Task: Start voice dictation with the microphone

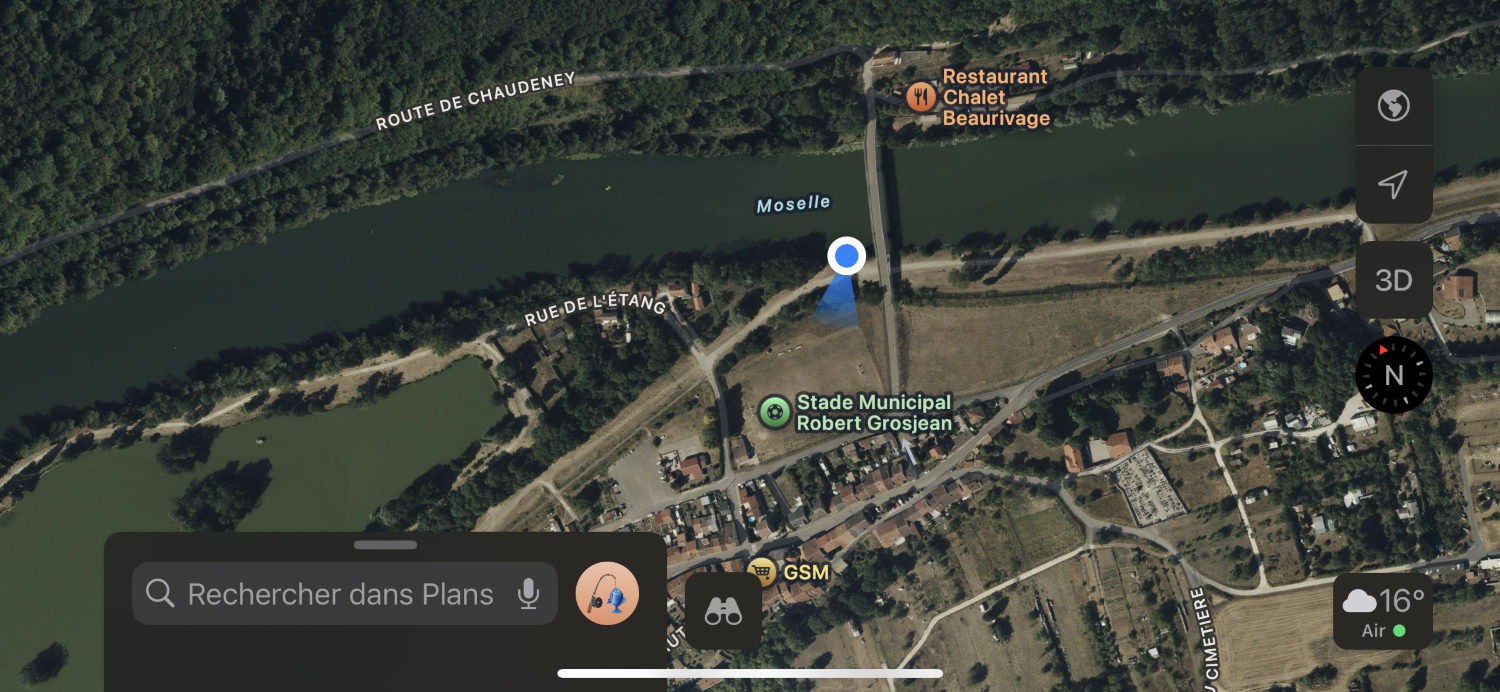Action: [528, 594]
